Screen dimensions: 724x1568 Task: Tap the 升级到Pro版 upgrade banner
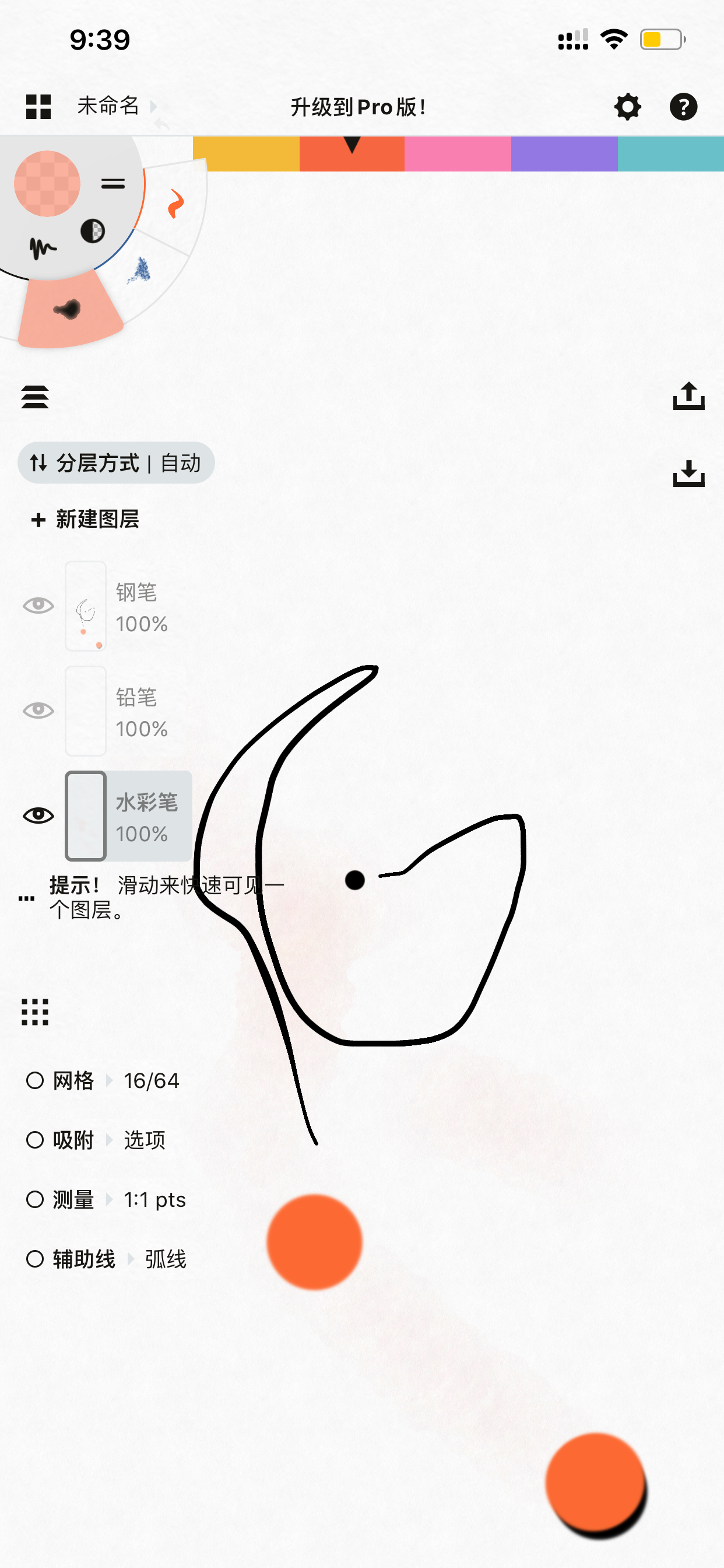(x=358, y=107)
